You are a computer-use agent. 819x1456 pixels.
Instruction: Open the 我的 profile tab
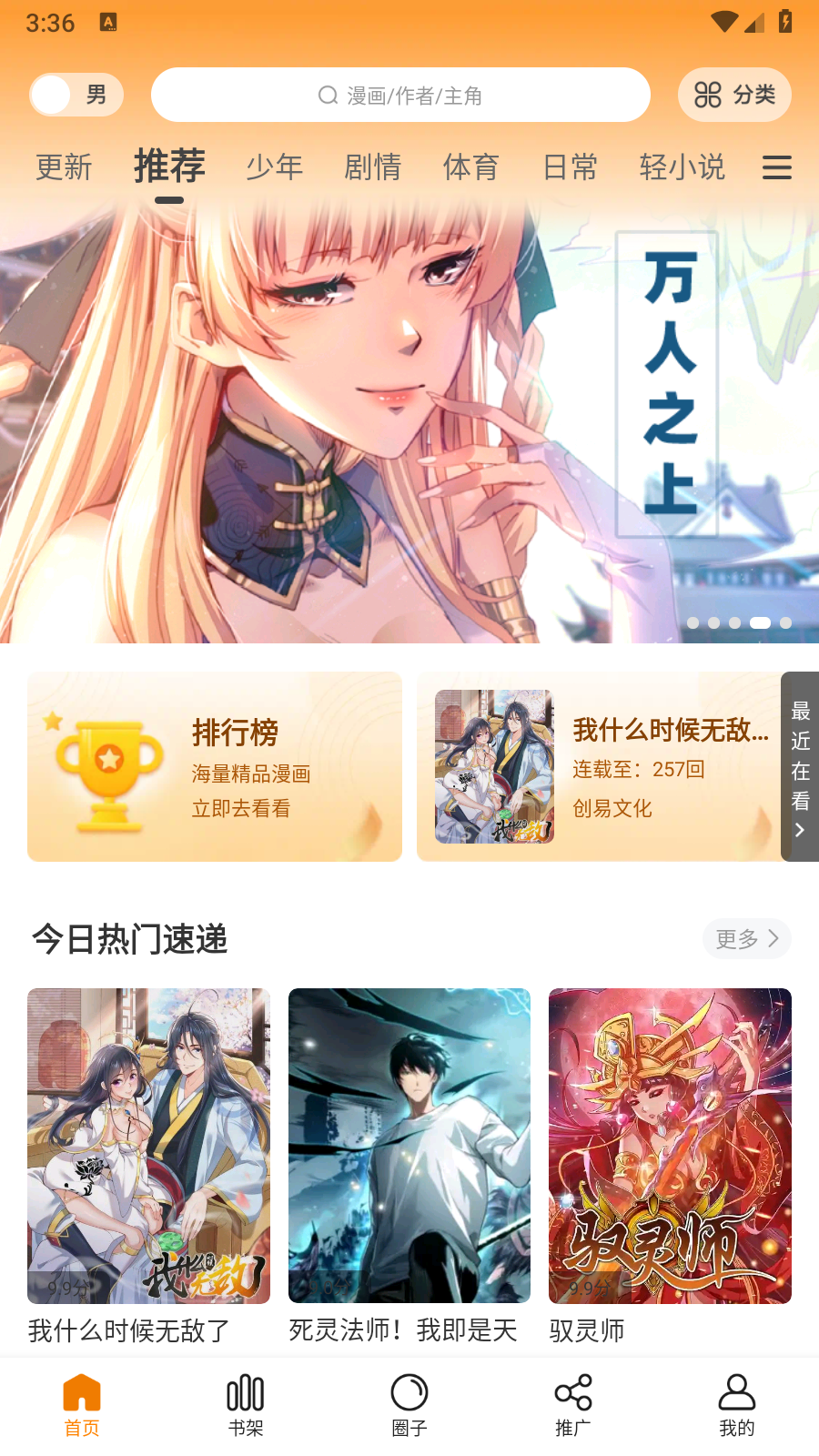pos(736,1405)
